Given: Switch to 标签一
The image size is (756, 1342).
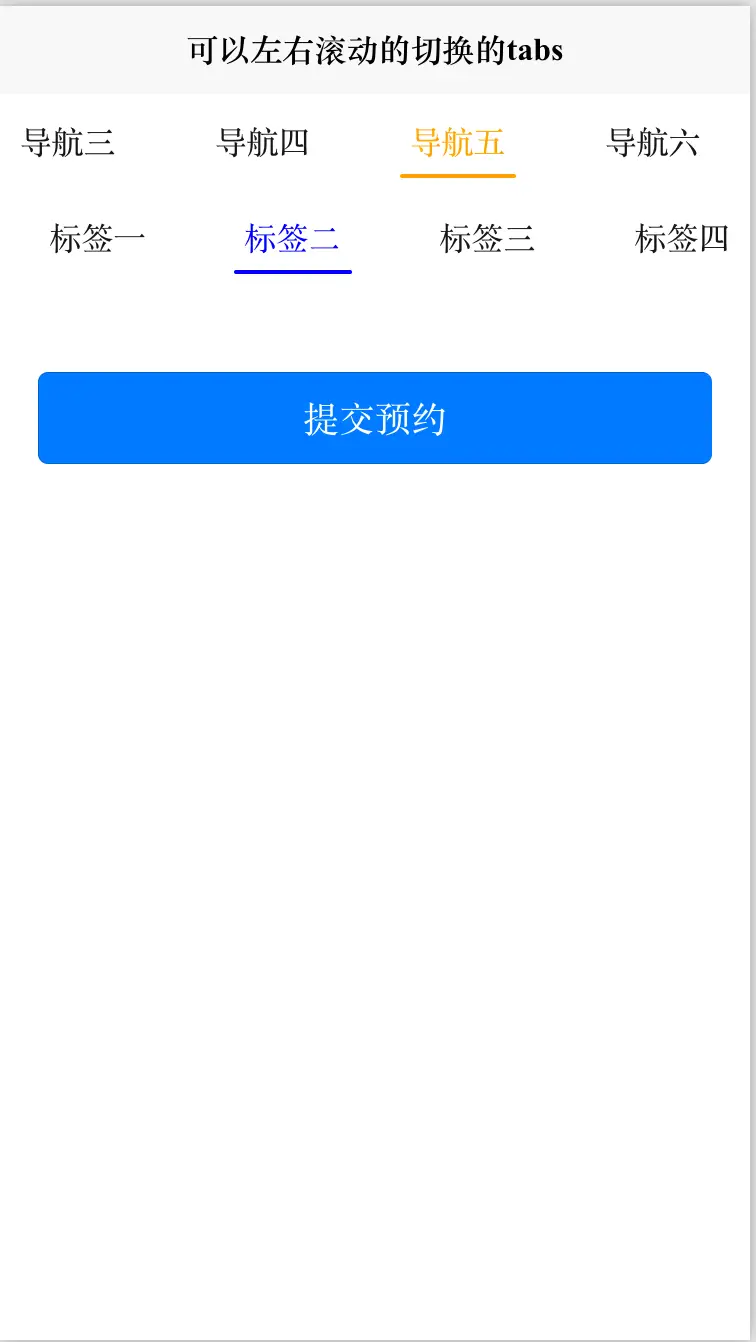Looking at the screenshot, I should pyautogui.click(x=98, y=239).
